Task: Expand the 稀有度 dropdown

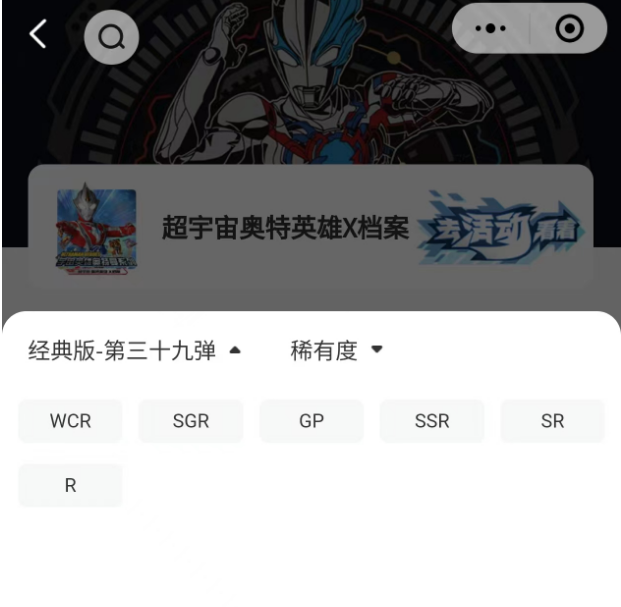Action: (x=336, y=351)
